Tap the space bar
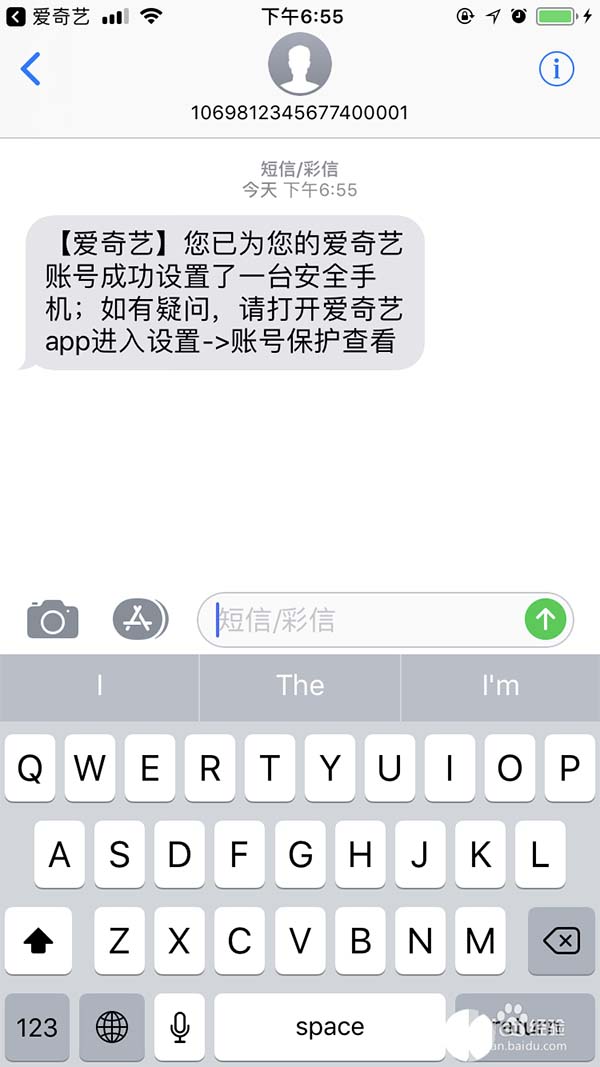The image size is (600, 1067). coord(329,1026)
